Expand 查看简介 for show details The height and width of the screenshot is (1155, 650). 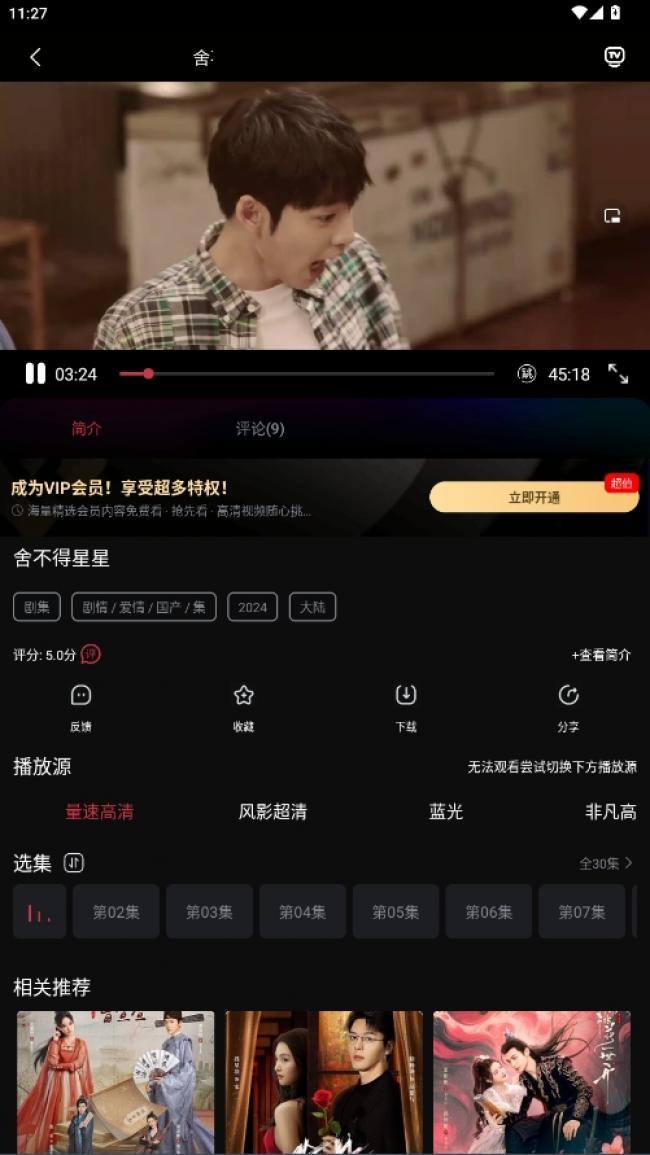(601, 655)
